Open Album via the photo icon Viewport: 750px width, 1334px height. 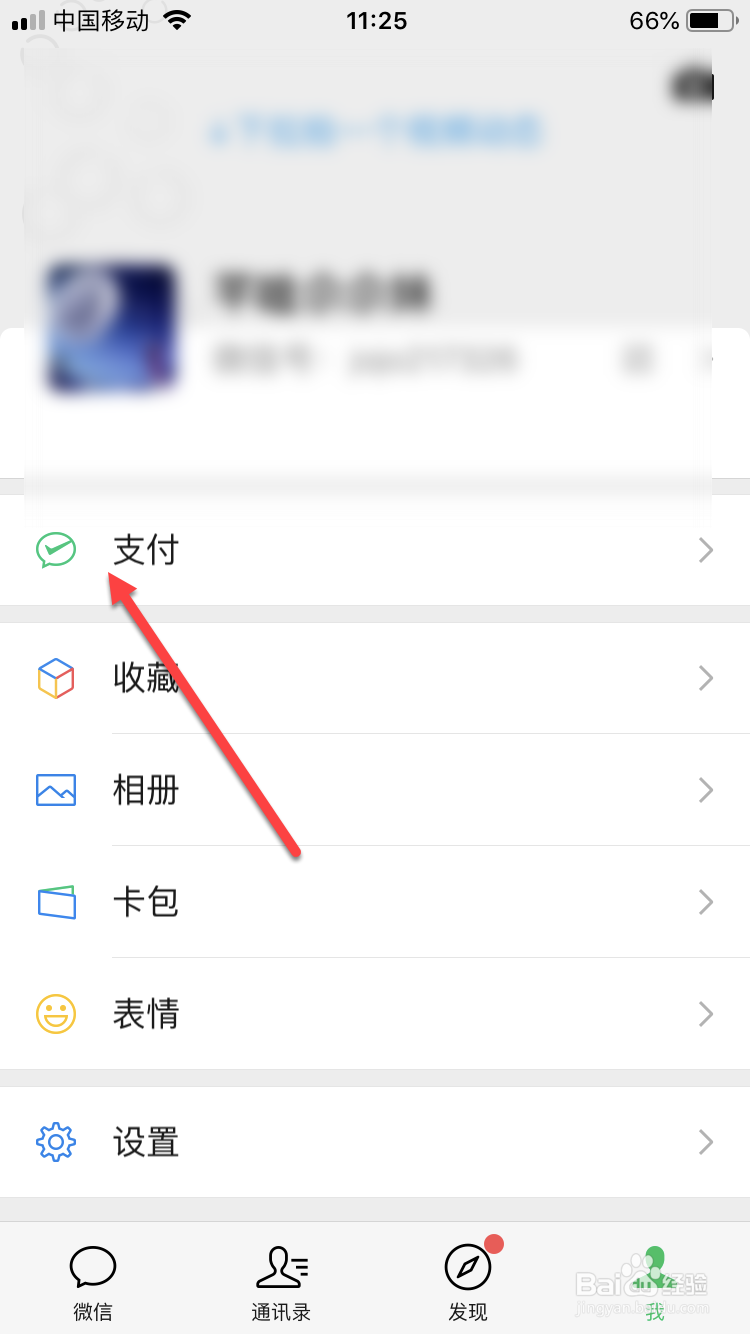(x=57, y=790)
